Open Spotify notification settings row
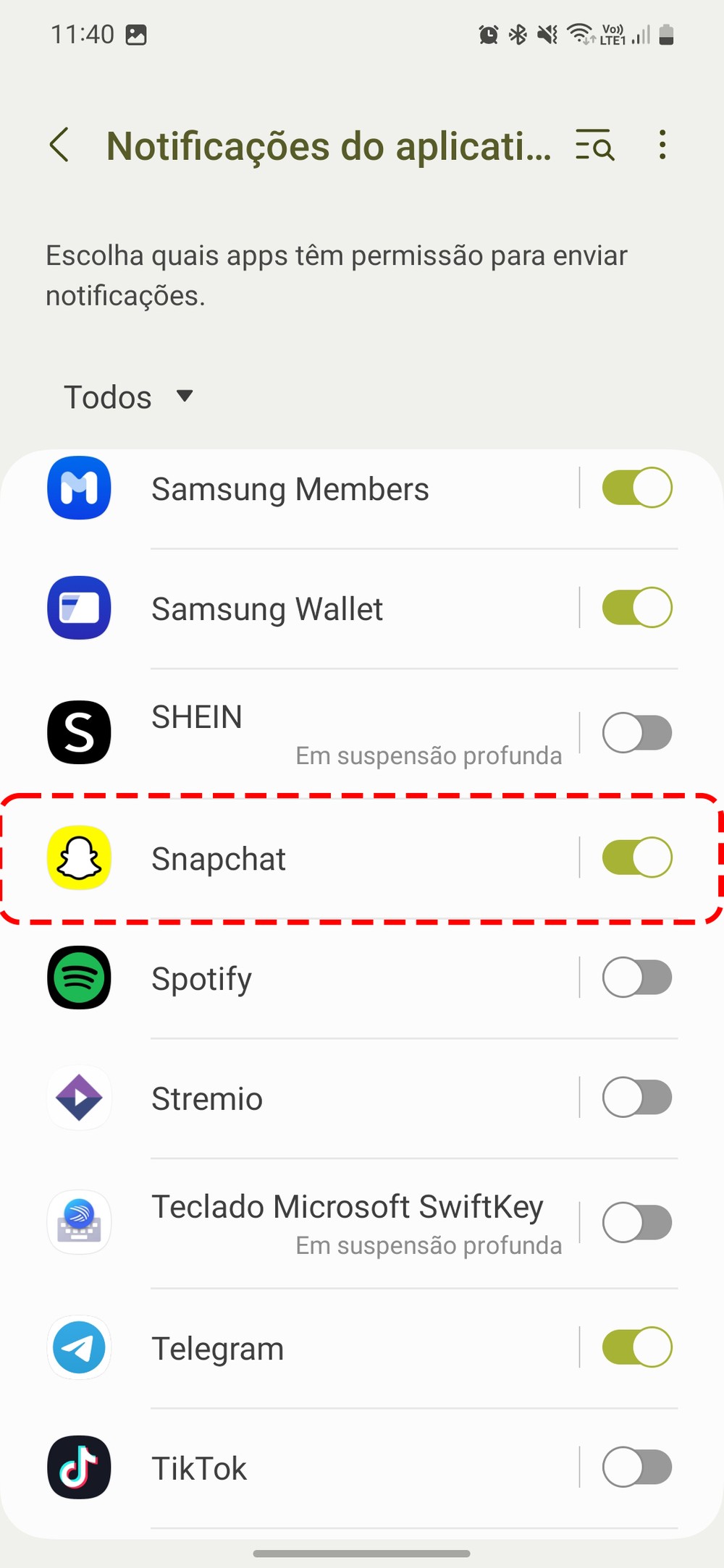Screen dimensions: 724x1568 click(x=290, y=979)
